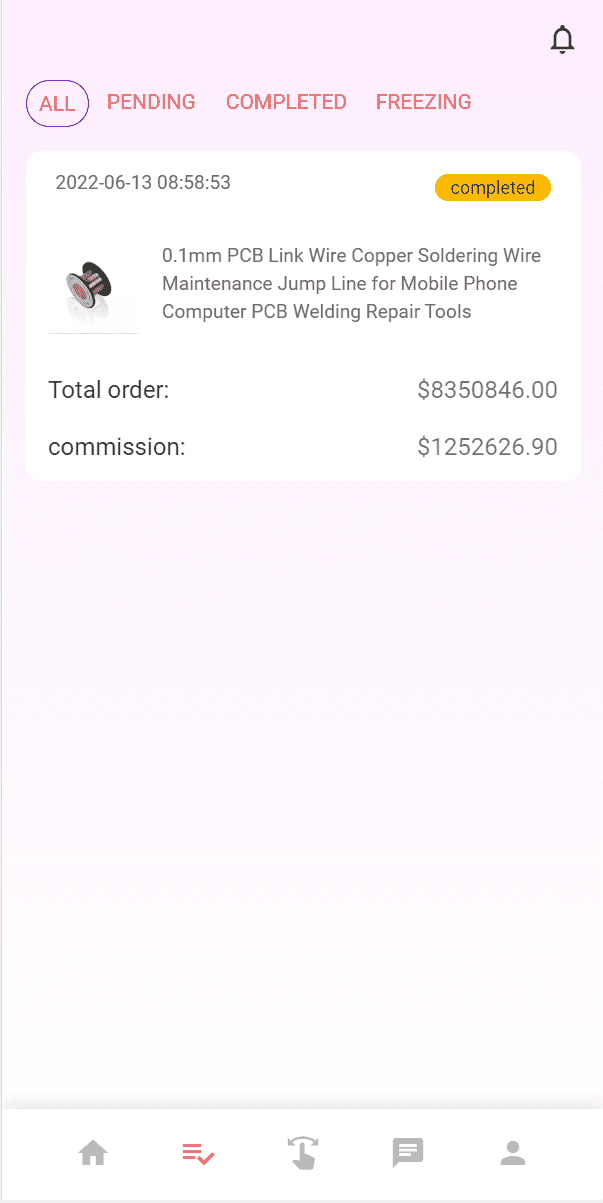The image size is (603, 1203).
Task: Open the messages tab
Action: coord(408,1153)
